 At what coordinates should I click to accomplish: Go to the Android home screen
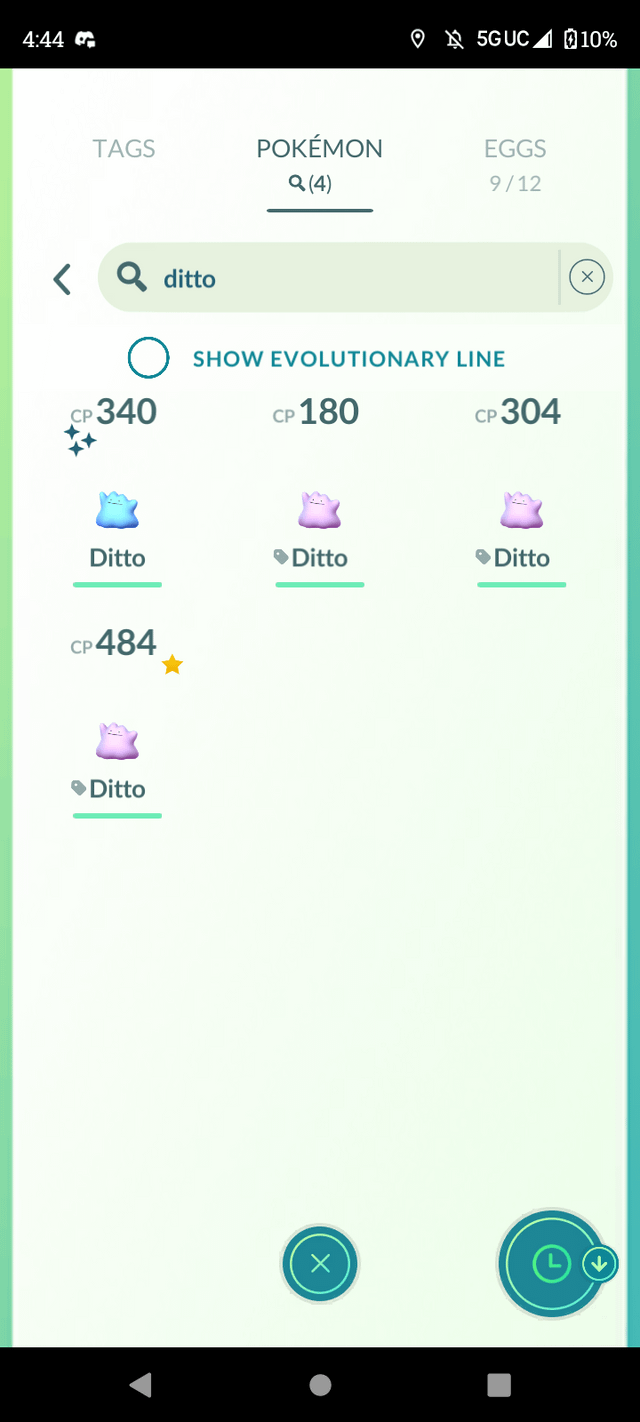pos(320,1384)
